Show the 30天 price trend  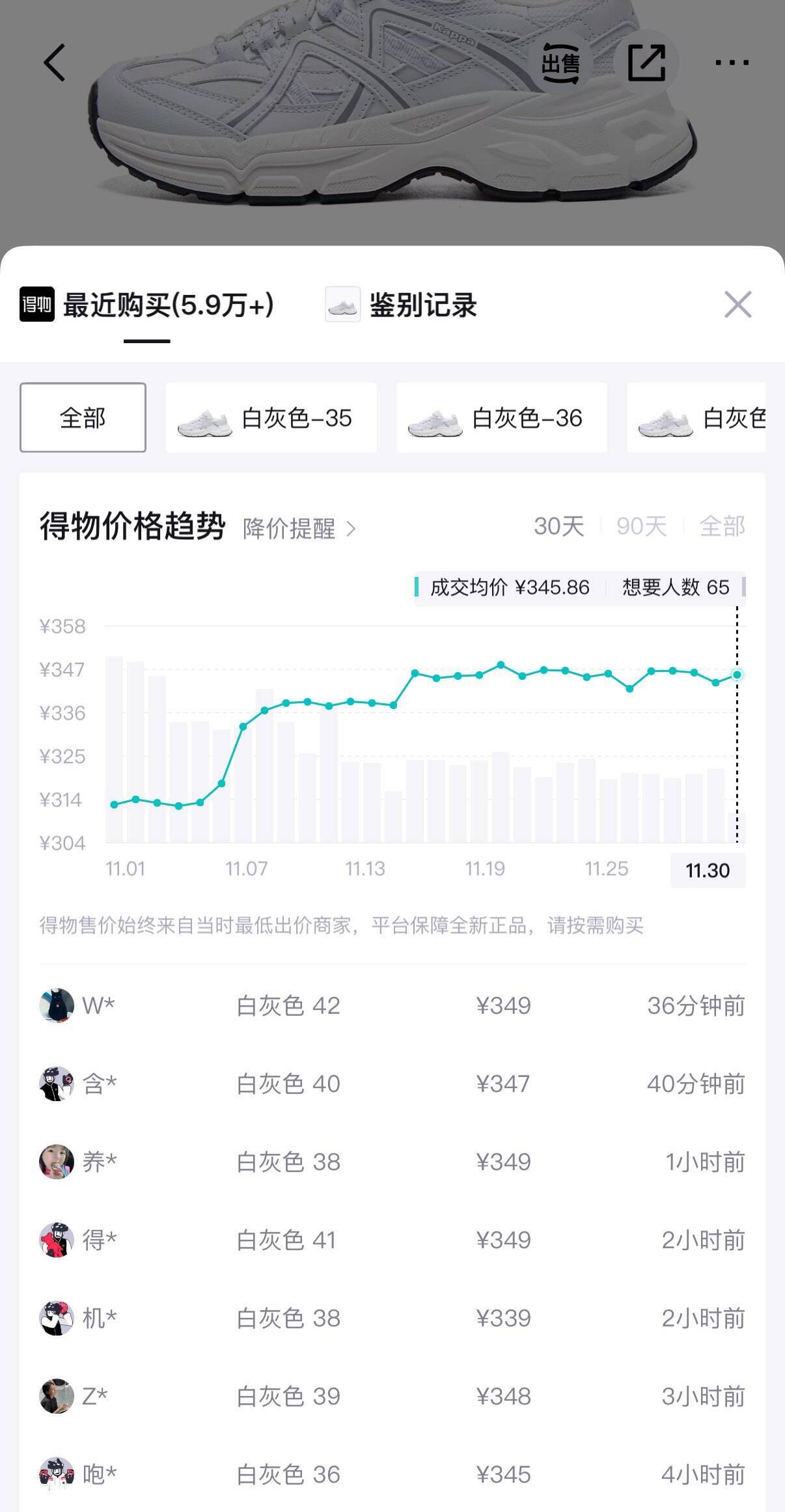[558, 526]
